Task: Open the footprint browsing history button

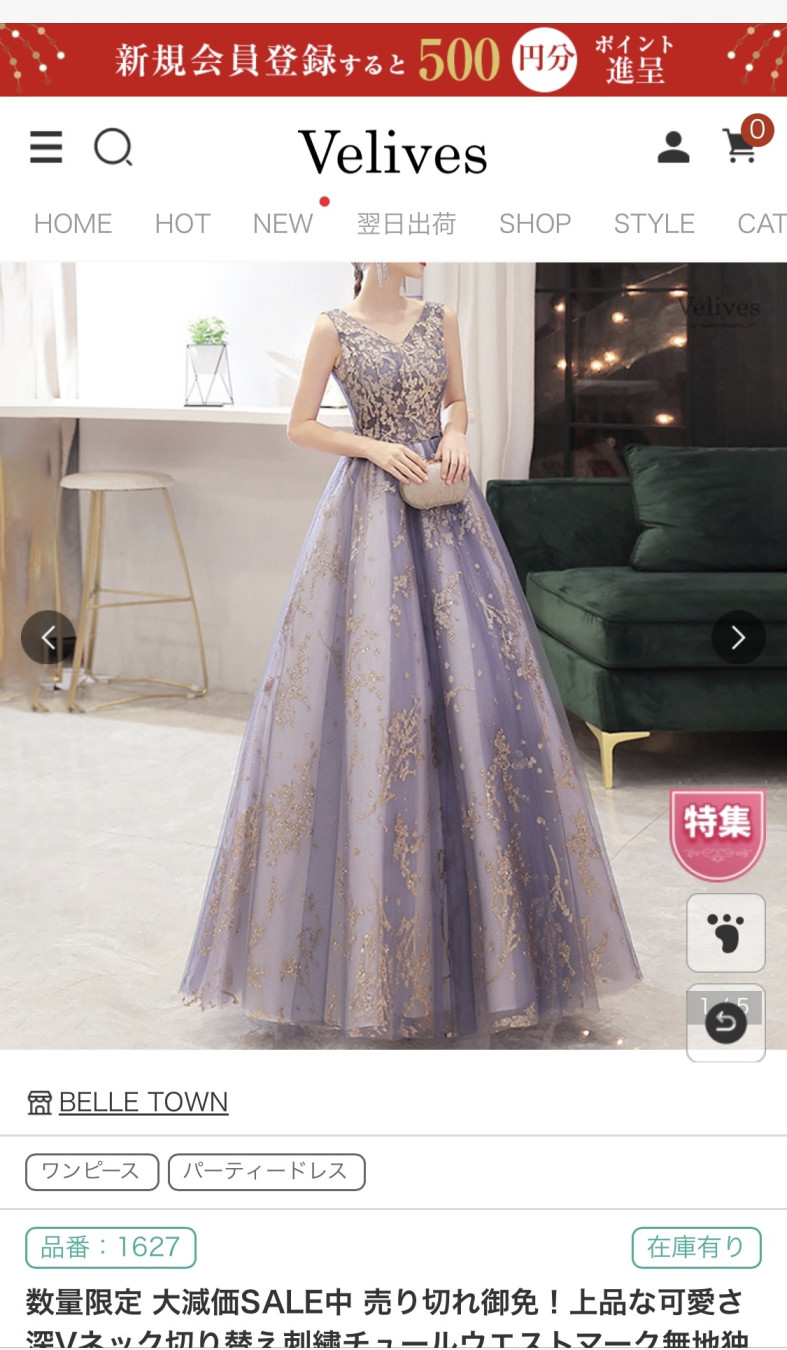Action: tap(726, 933)
